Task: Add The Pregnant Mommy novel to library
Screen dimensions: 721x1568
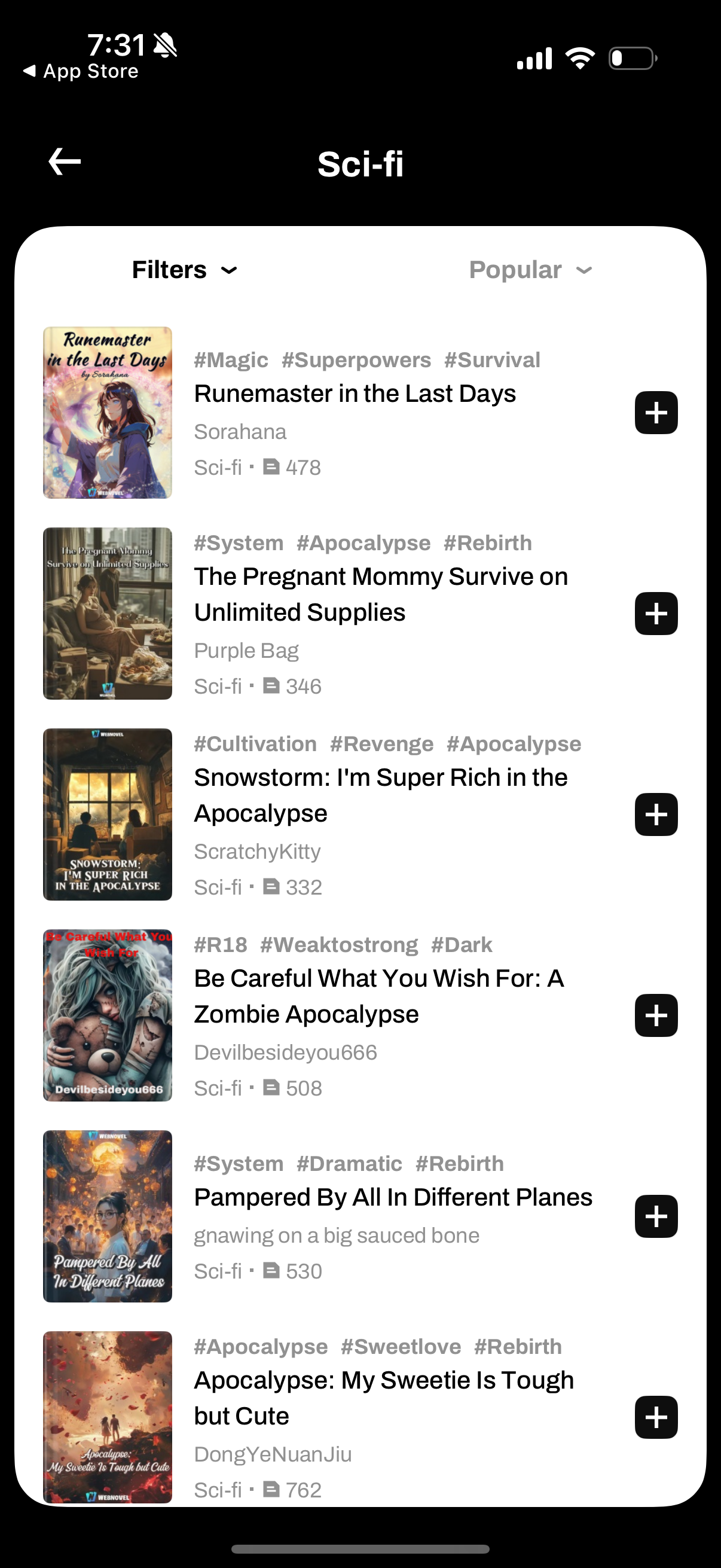Action: (656, 614)
